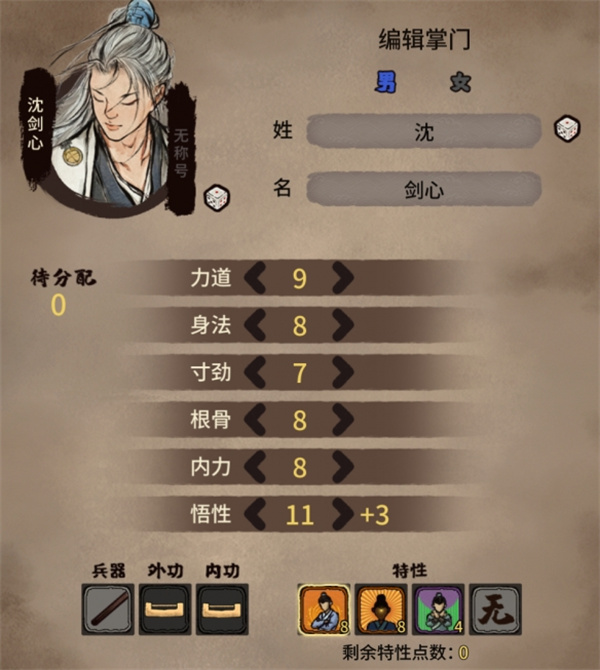
Task: Increase 悟性 value
Action: (x=342, y=514)
